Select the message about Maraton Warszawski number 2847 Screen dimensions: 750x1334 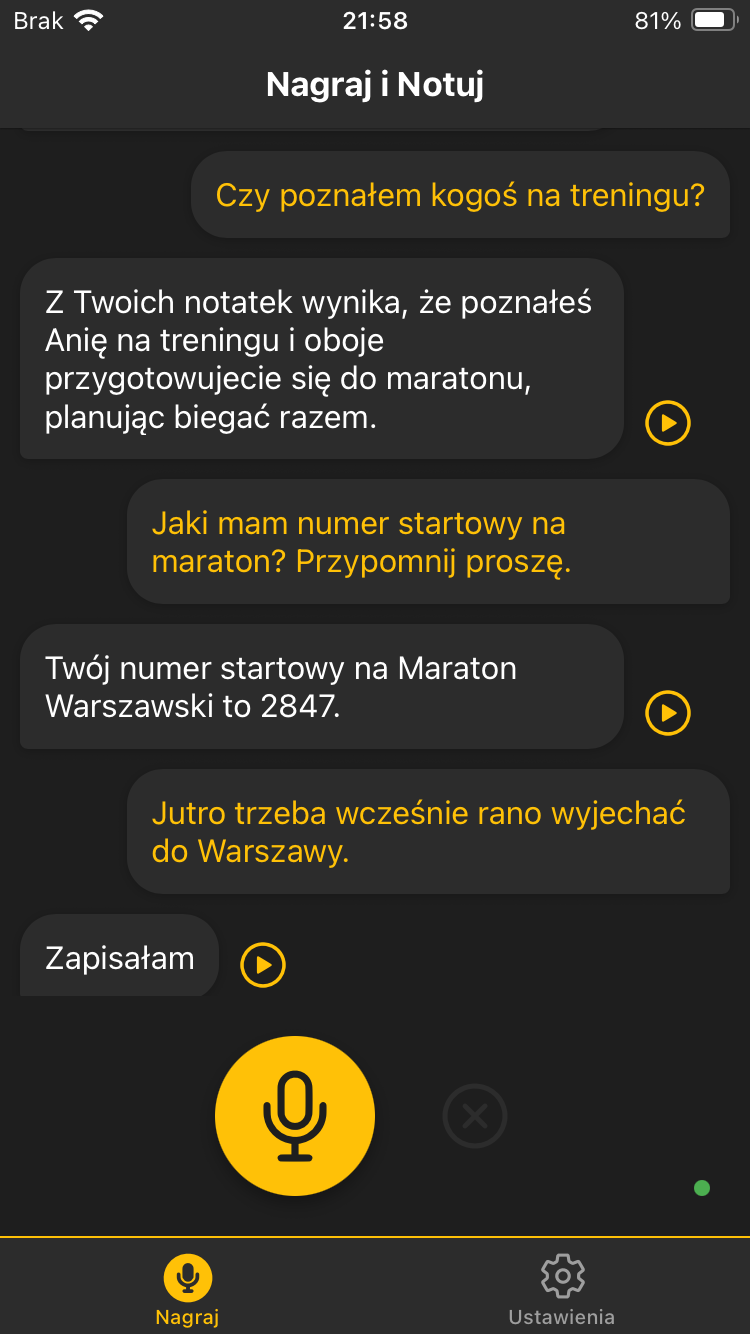click(320, 687)
